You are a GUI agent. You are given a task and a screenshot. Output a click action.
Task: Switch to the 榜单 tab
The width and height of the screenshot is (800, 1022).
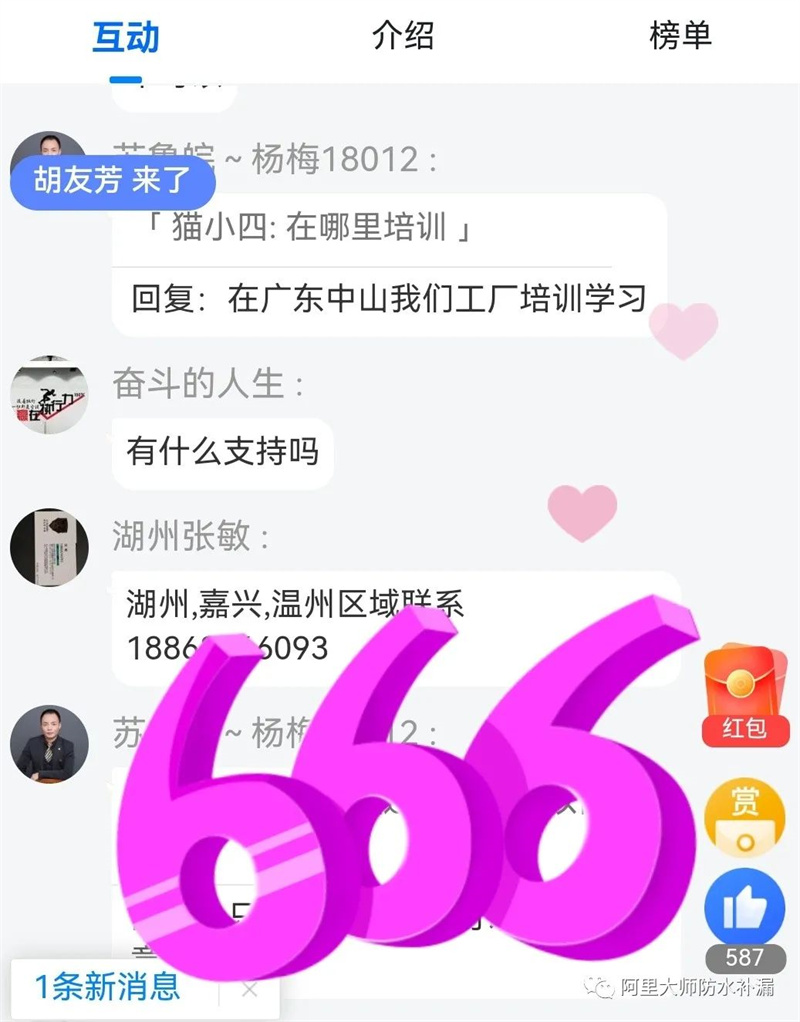coord(680,37)
